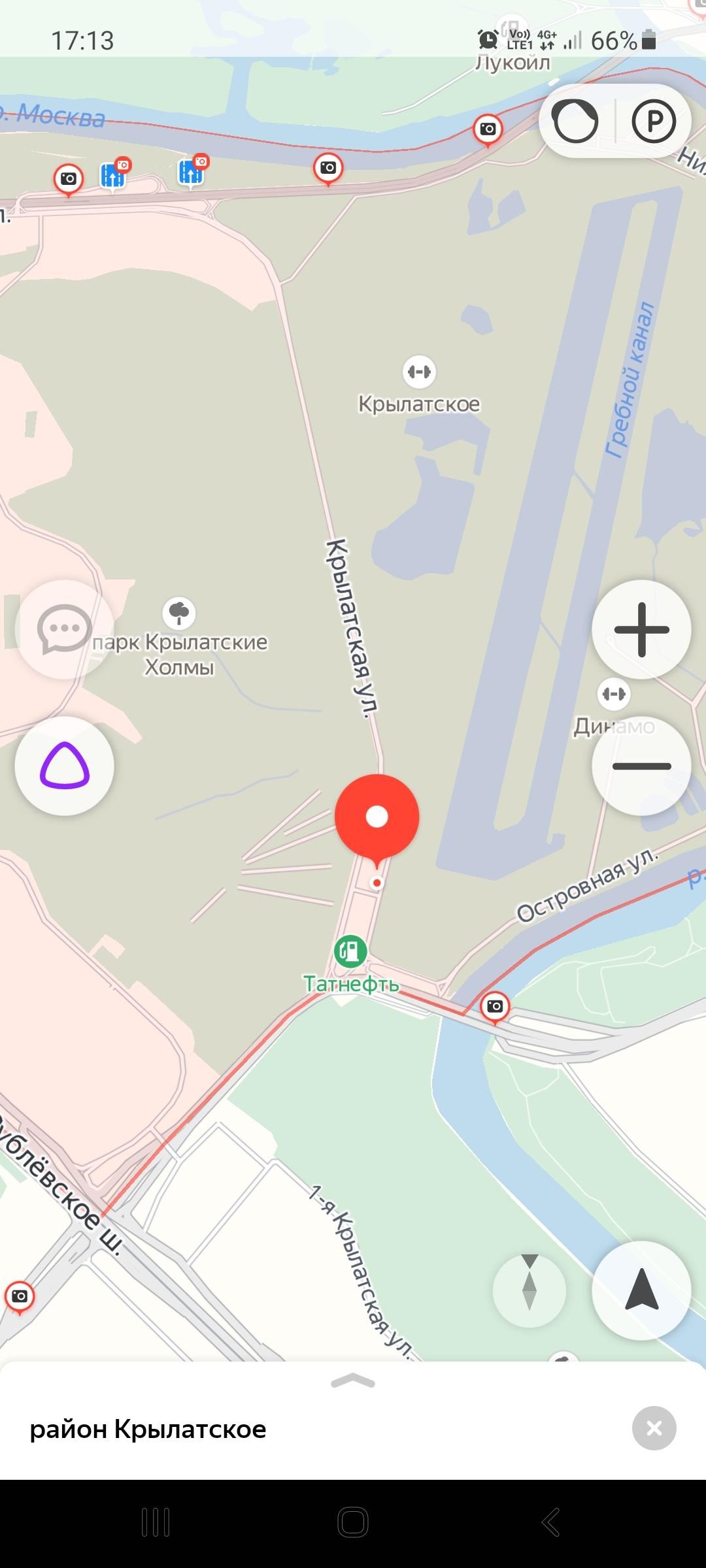
Task: Open the Крылатское sports venue marker
Action: click(x=419, y=372)
